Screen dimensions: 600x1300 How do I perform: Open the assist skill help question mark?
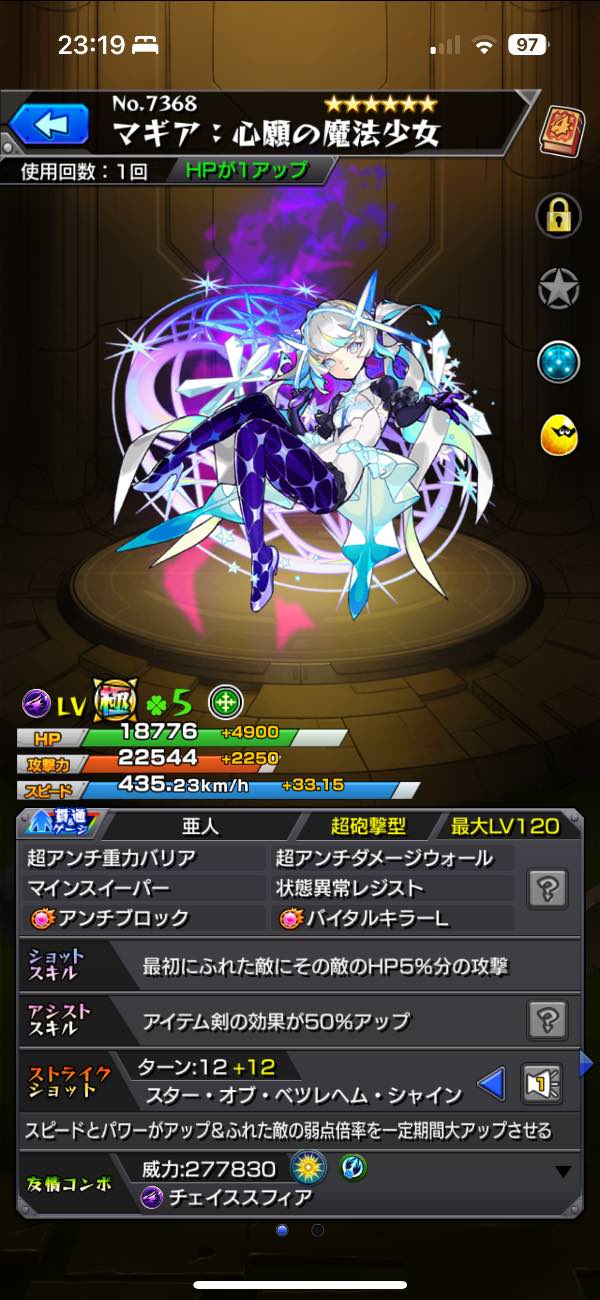[550, 1020]
